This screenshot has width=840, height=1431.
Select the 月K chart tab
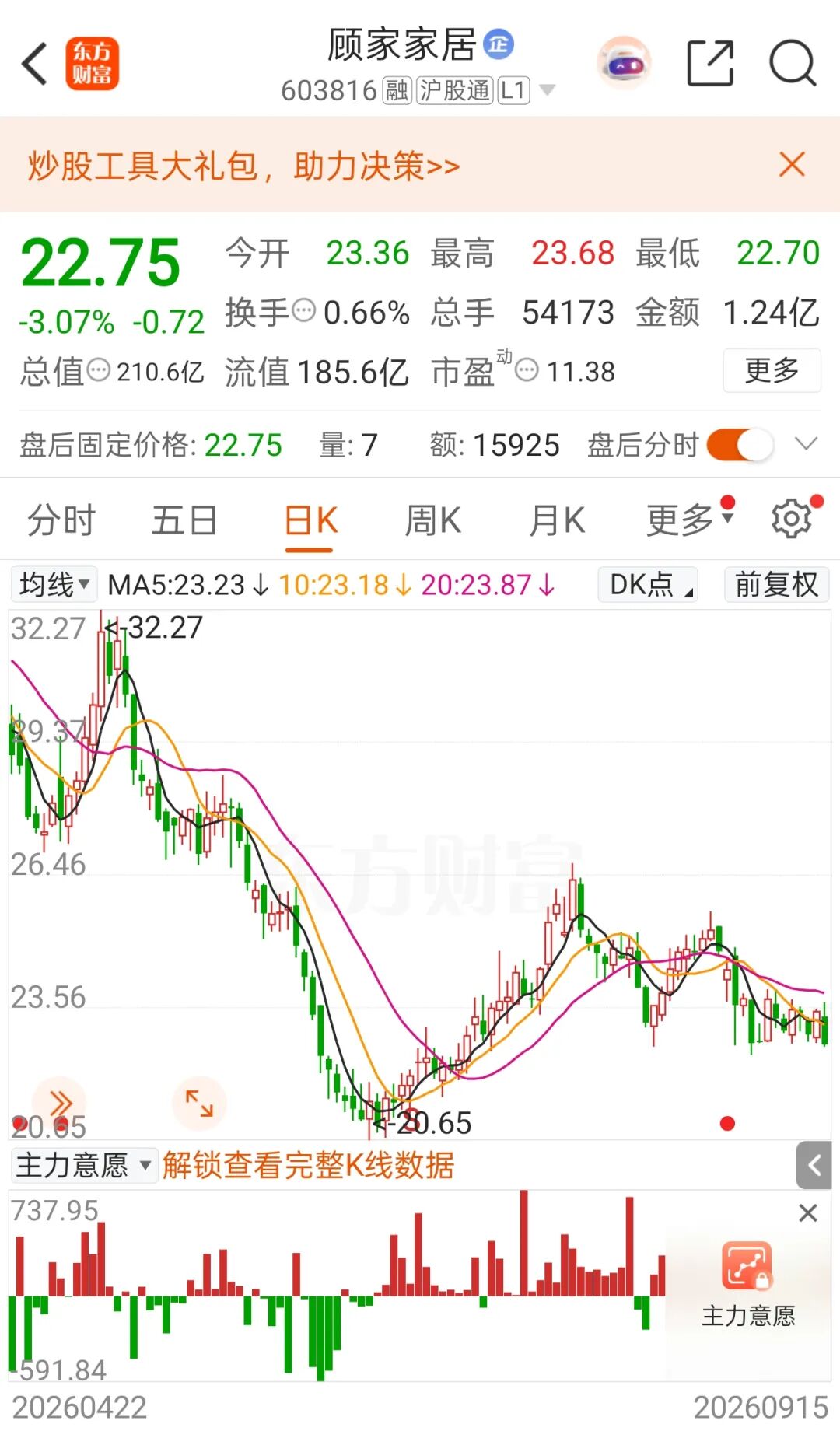point(556,520)
